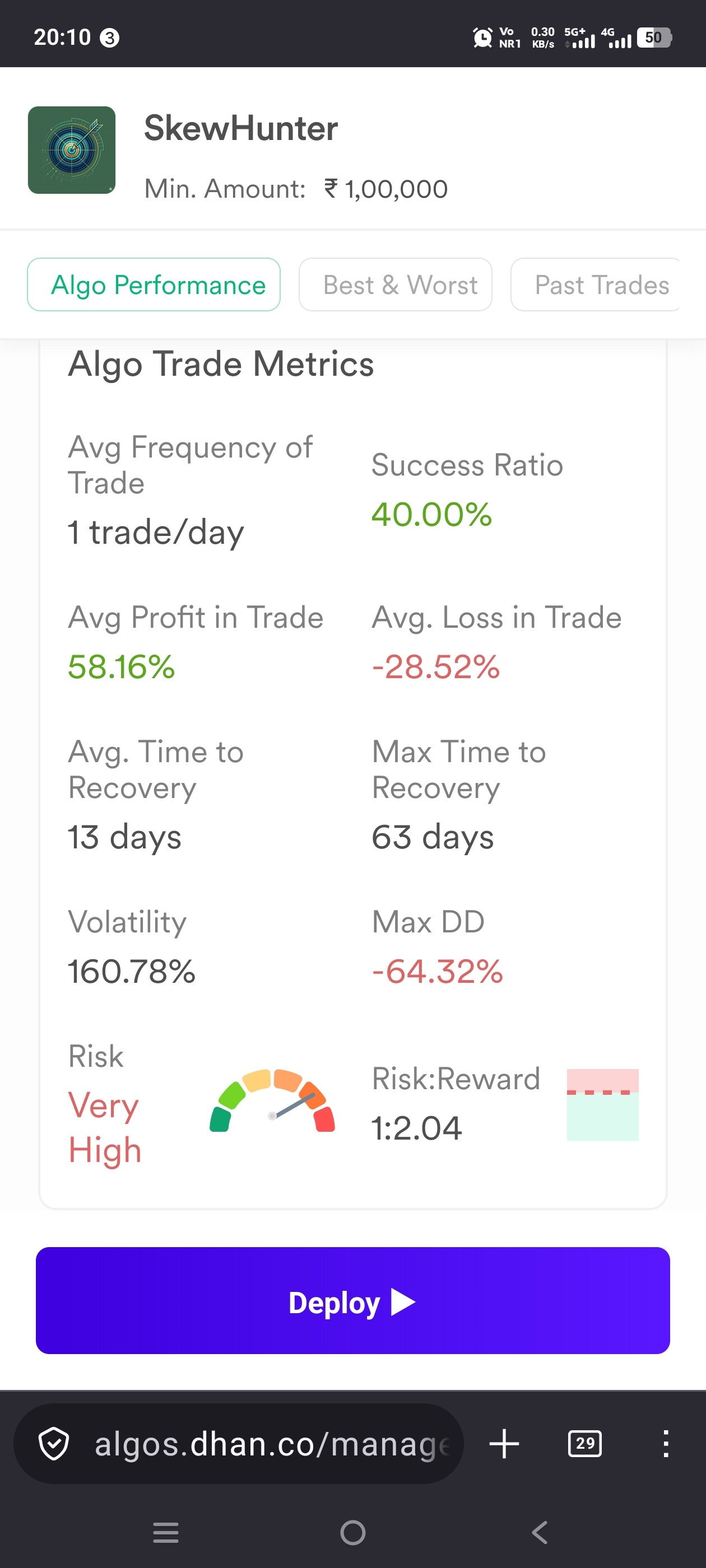706x1568 pixels.
Task: Open the Past Trades tab
Action: tap(595, 284)
